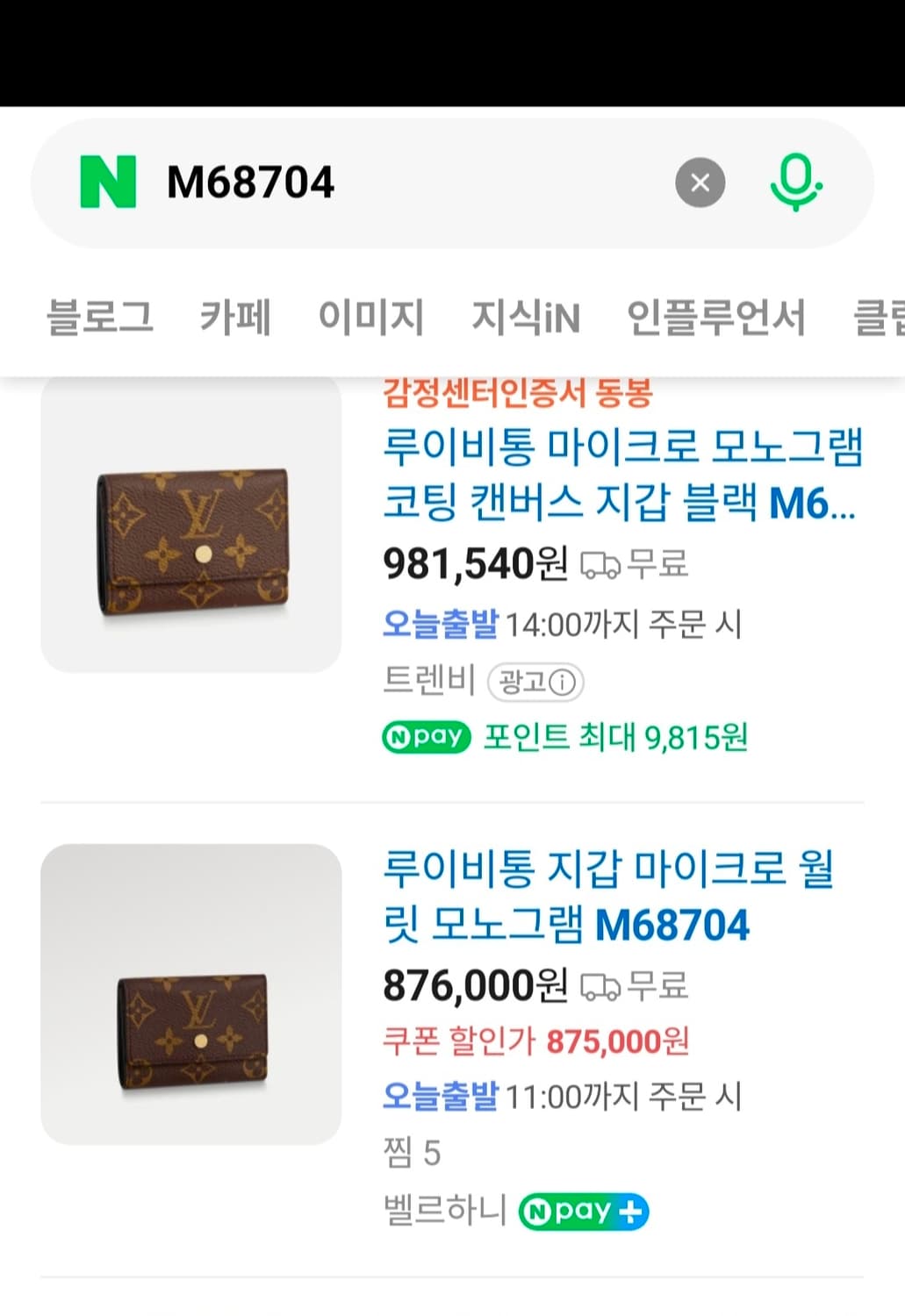905x1316 pixels.
Task: Click the delivery truck icon beside 무료
Action: coord(602,565)
